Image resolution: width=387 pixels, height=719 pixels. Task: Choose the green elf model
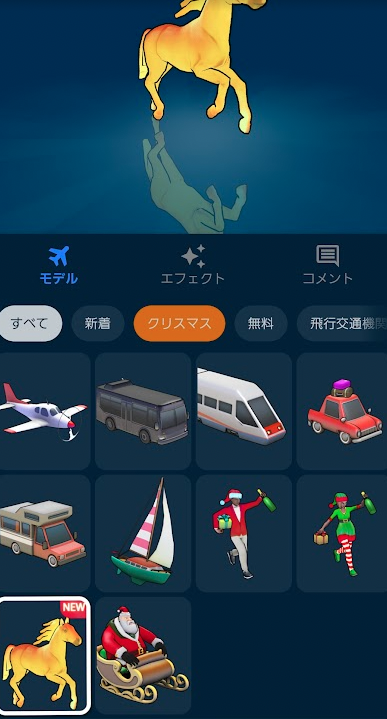click(x=342, y=533)
